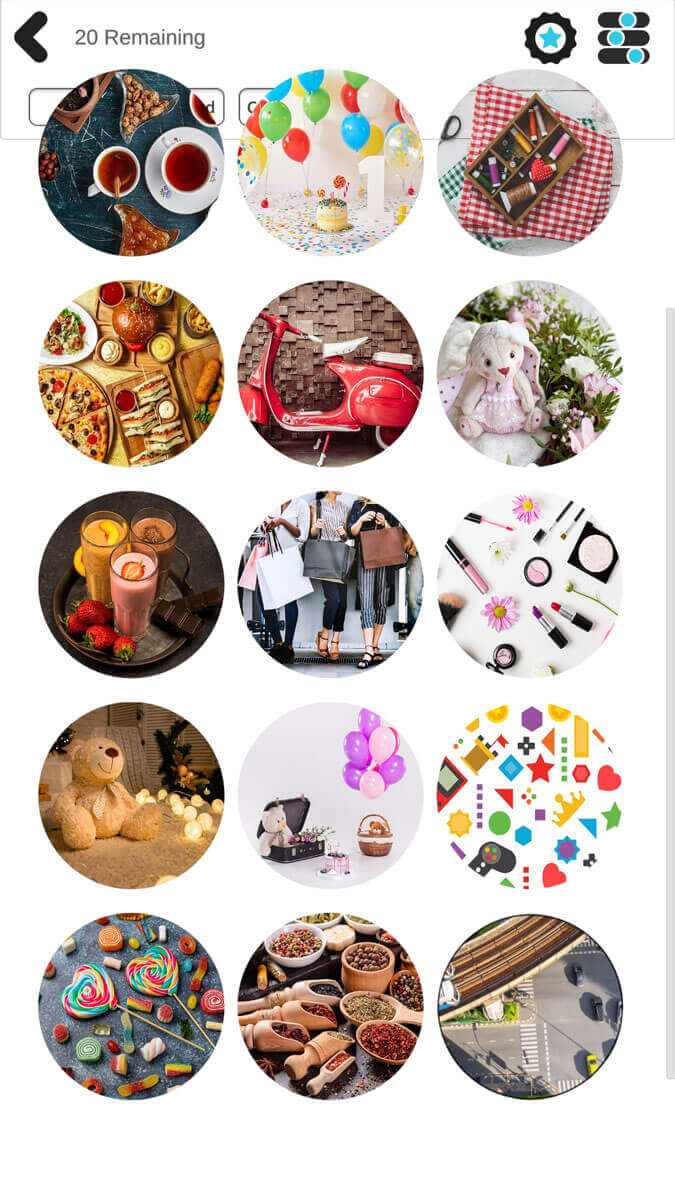Open the star badge icon

551,38
